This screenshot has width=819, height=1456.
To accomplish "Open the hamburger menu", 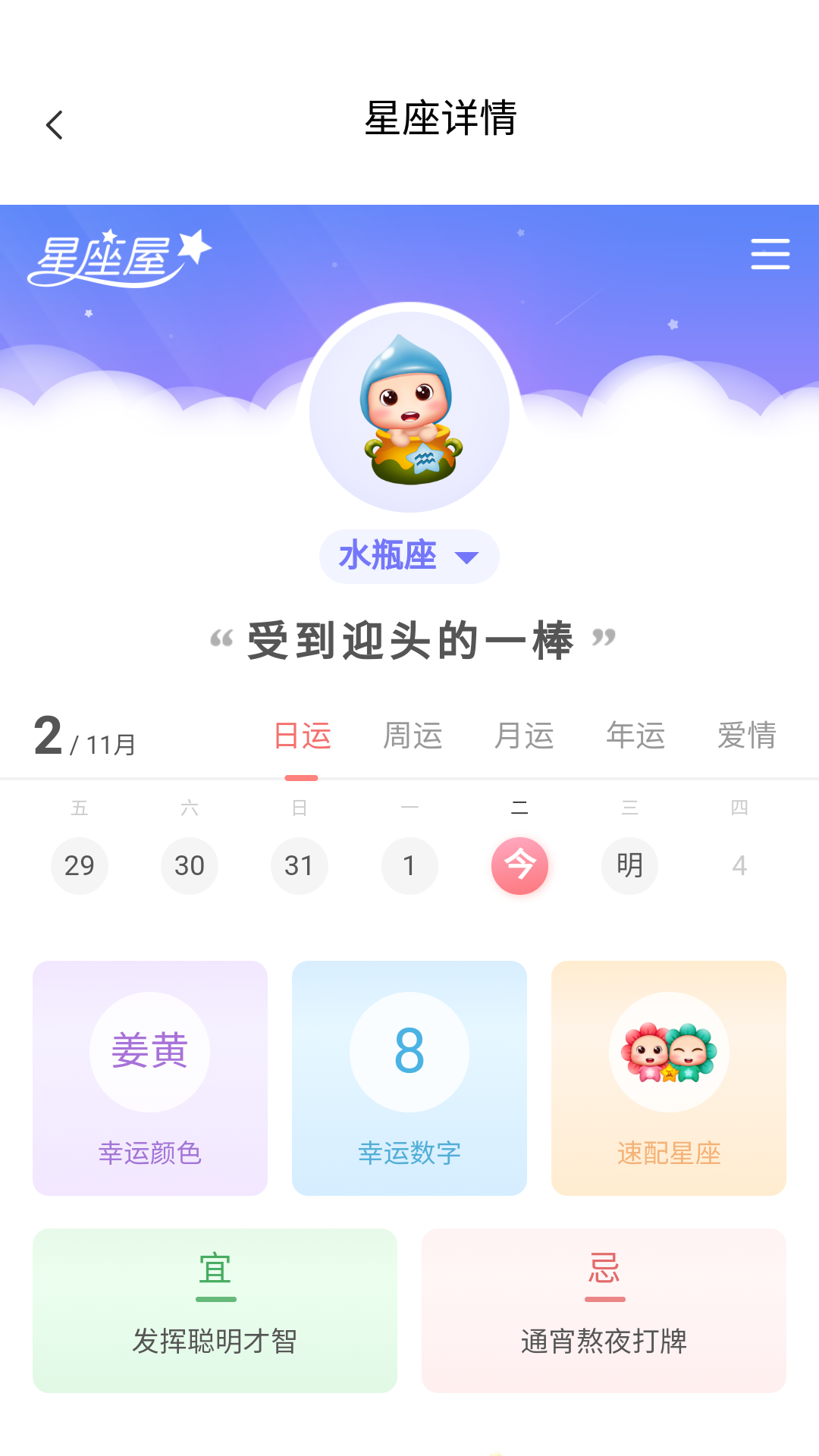I will coord(770,254).
